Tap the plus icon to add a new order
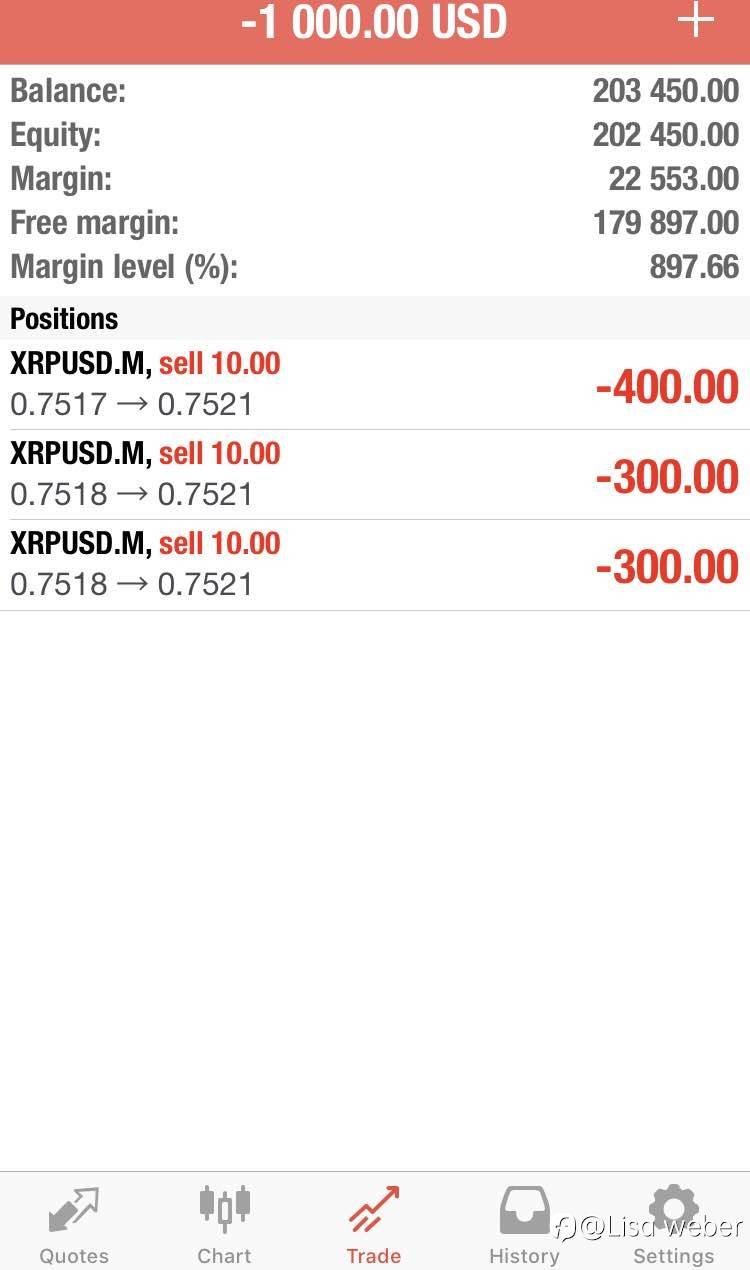The width and height of the screenshot is (750, 1270). tap(695, 22)
